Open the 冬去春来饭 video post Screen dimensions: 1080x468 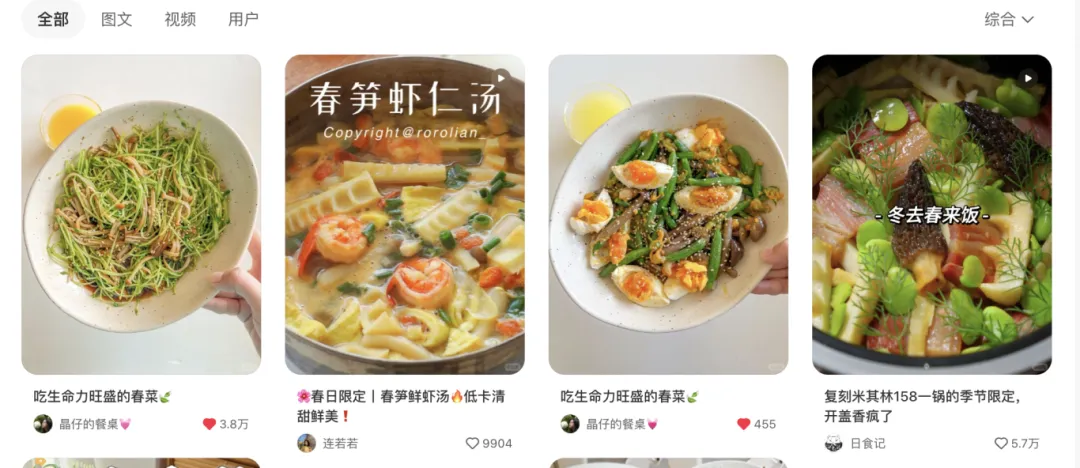(x=931, y=214)
